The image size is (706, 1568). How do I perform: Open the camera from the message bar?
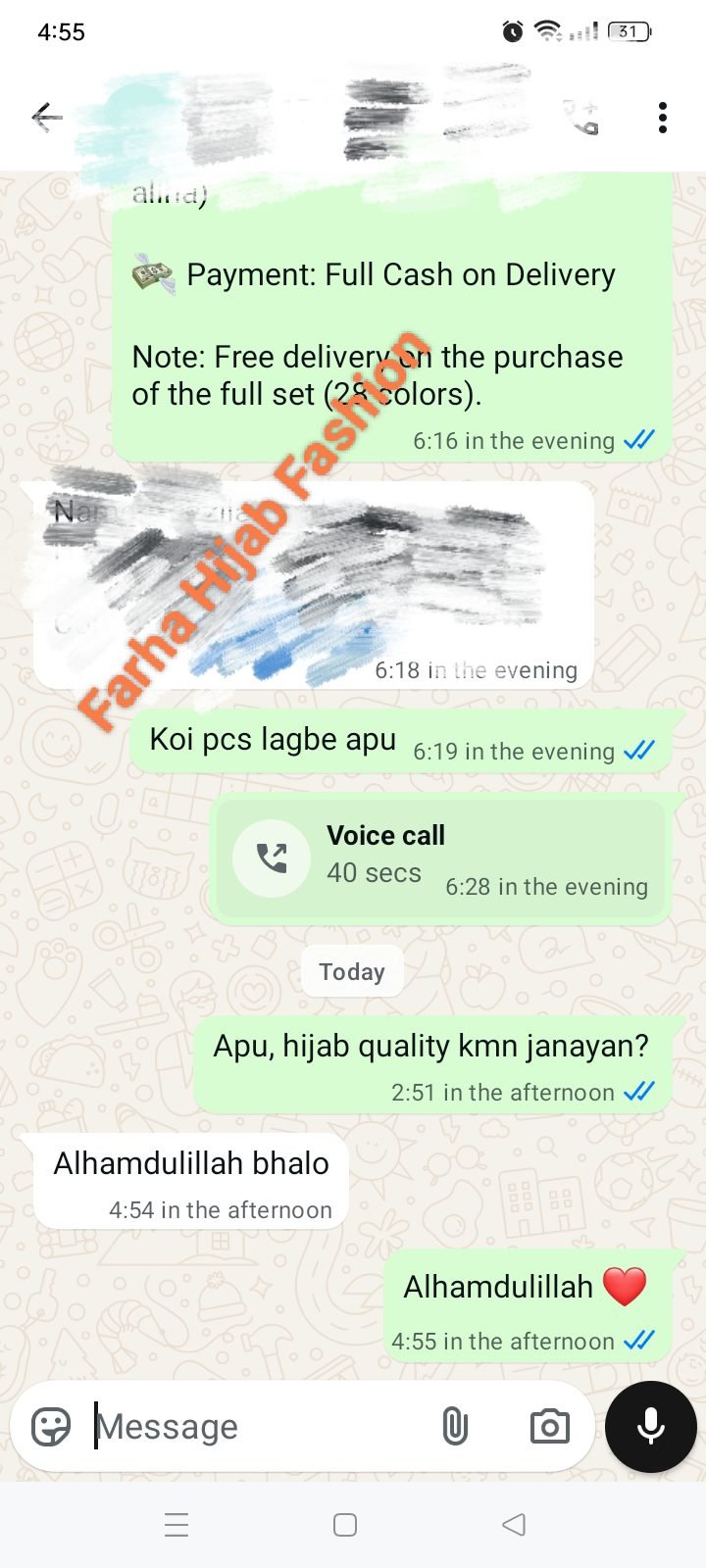pos(549,1427)
